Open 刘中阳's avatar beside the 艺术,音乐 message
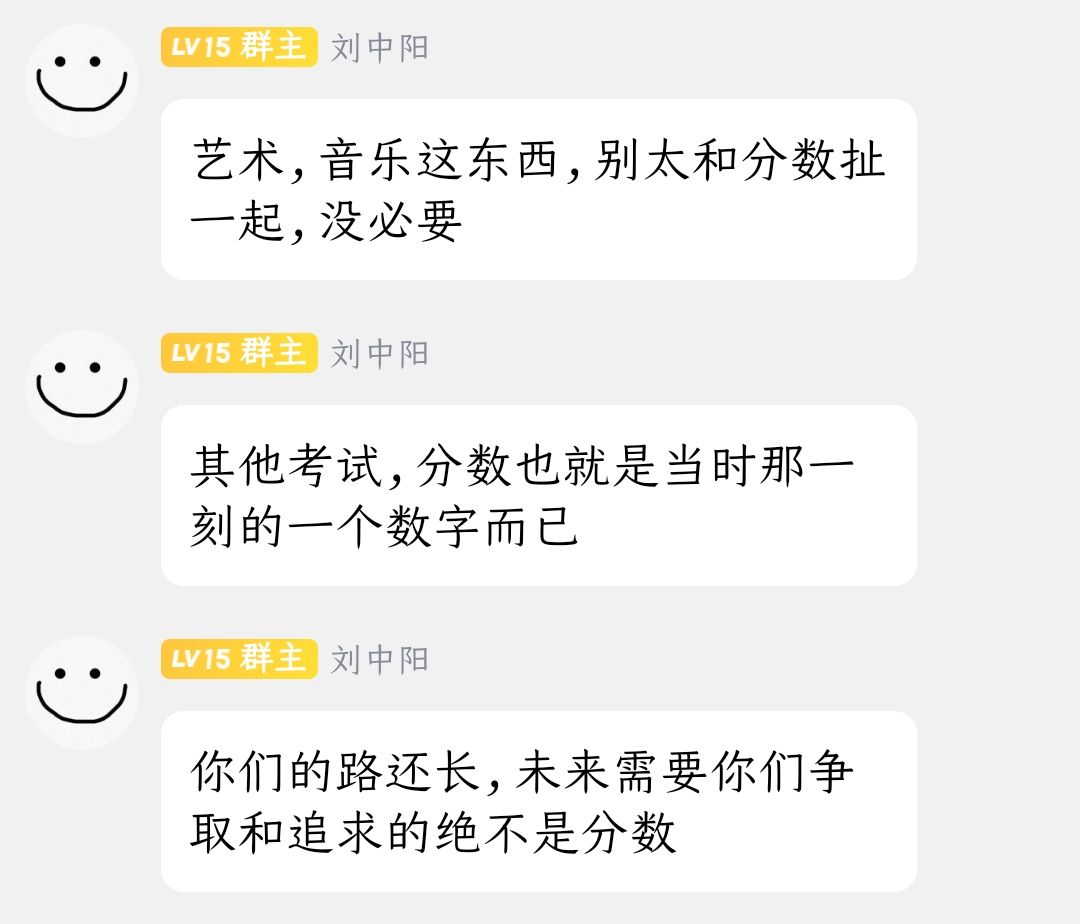The width and height of the screenshot is (1080, 924). [x=82, y=81]
